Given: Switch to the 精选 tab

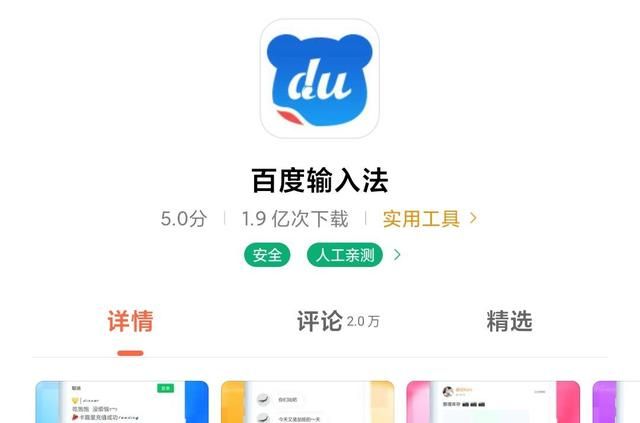Looking at the screenshot, I should point(509,322).
